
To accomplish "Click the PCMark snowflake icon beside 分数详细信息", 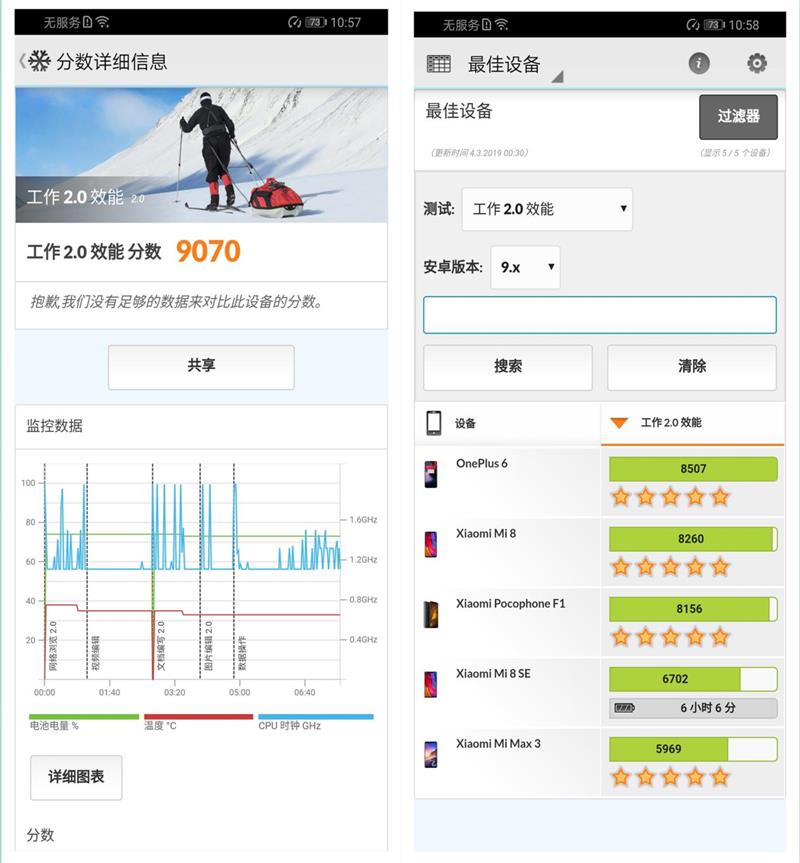I will (37, 60).
